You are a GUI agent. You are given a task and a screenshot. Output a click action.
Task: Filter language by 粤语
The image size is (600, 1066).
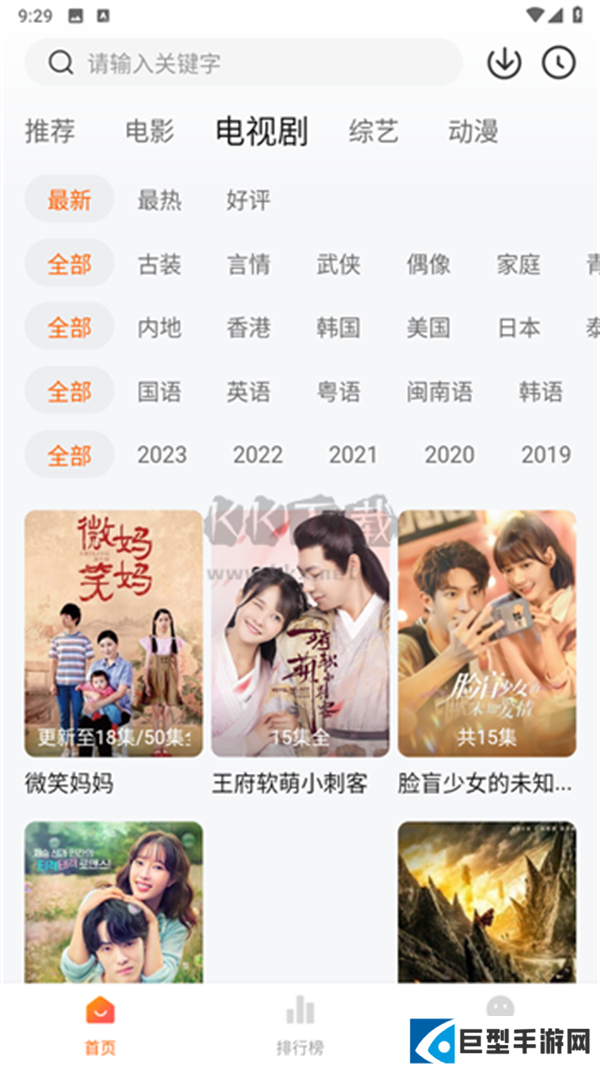click(339, 392)
